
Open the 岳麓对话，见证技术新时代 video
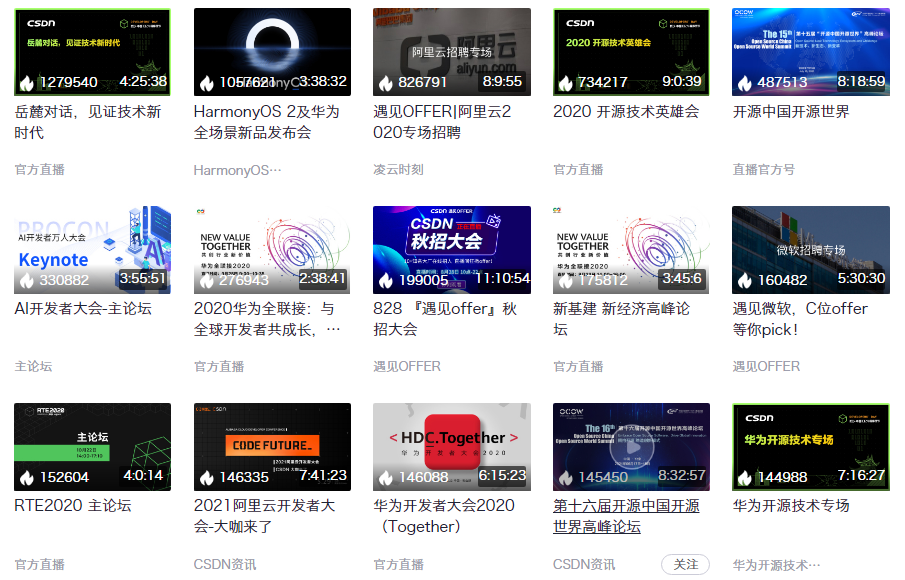tap(92, 52)
